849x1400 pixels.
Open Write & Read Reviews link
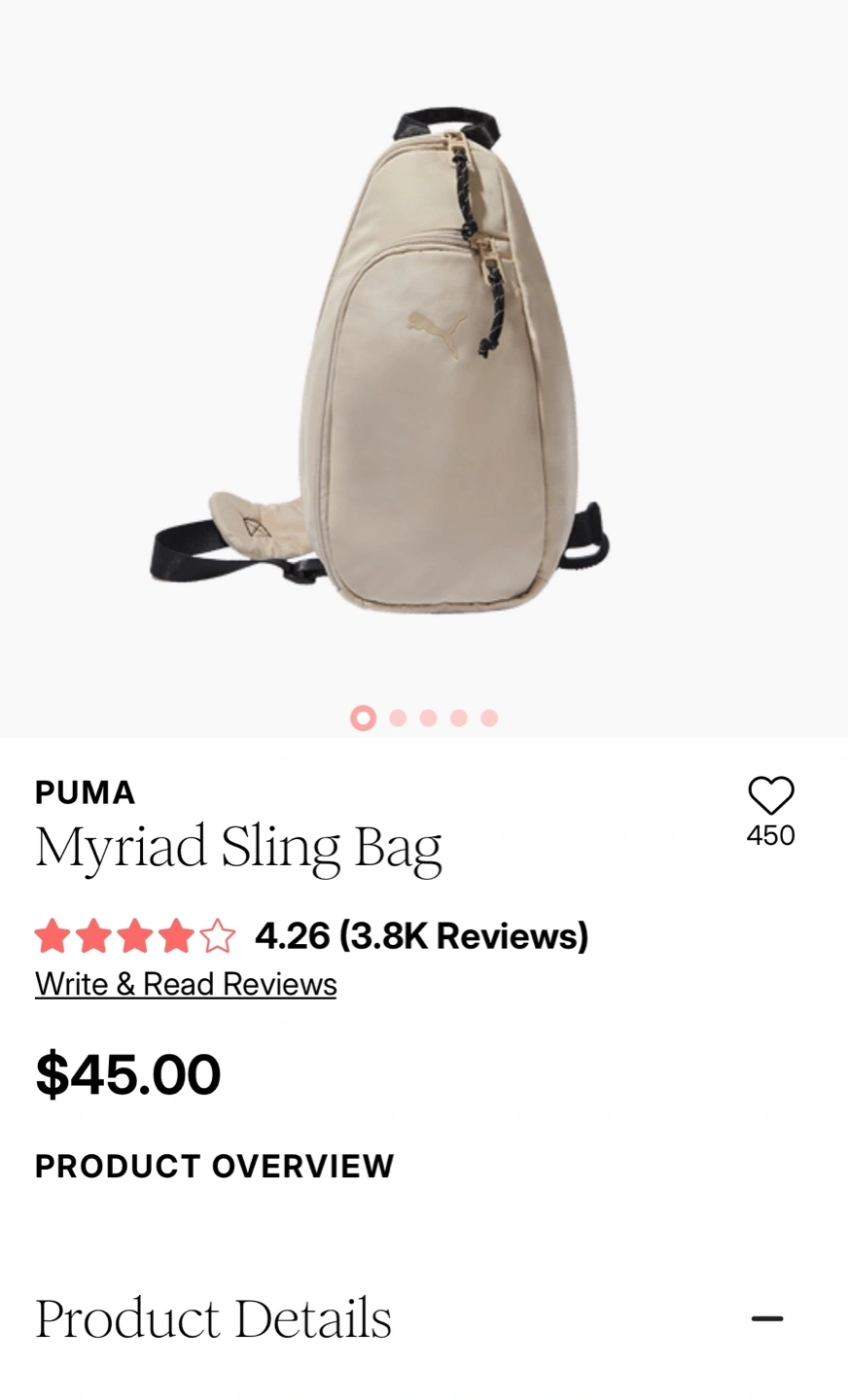tap(186, 984)
